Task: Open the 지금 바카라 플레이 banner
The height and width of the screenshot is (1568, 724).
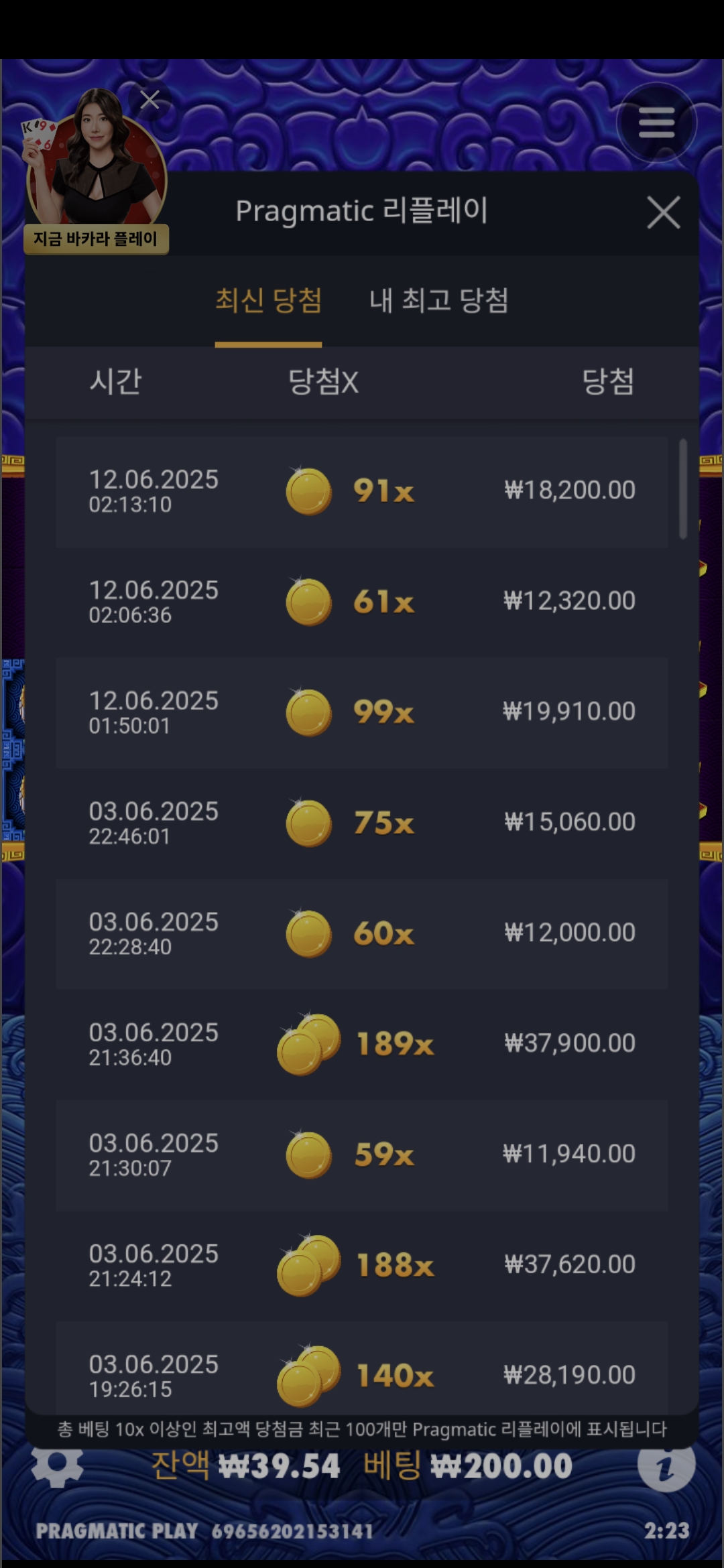Action: pyautogui.click(x=96, y=239)
